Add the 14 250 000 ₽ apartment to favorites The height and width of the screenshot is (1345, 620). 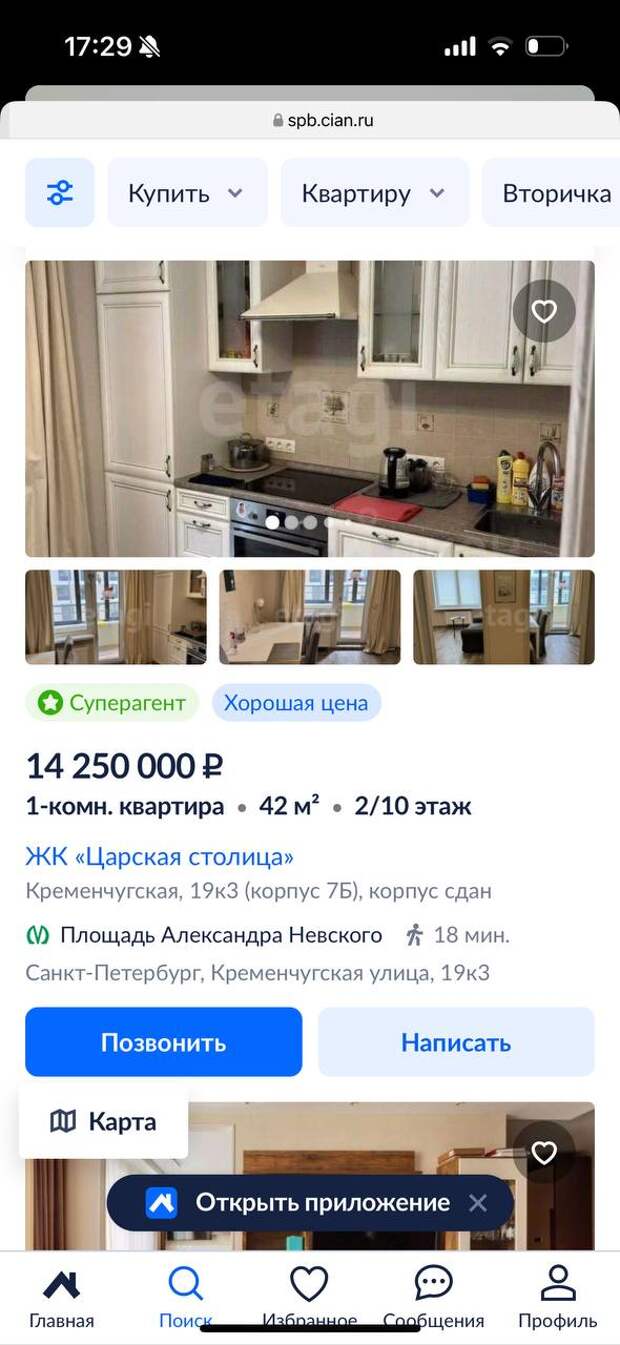[543, 312]
